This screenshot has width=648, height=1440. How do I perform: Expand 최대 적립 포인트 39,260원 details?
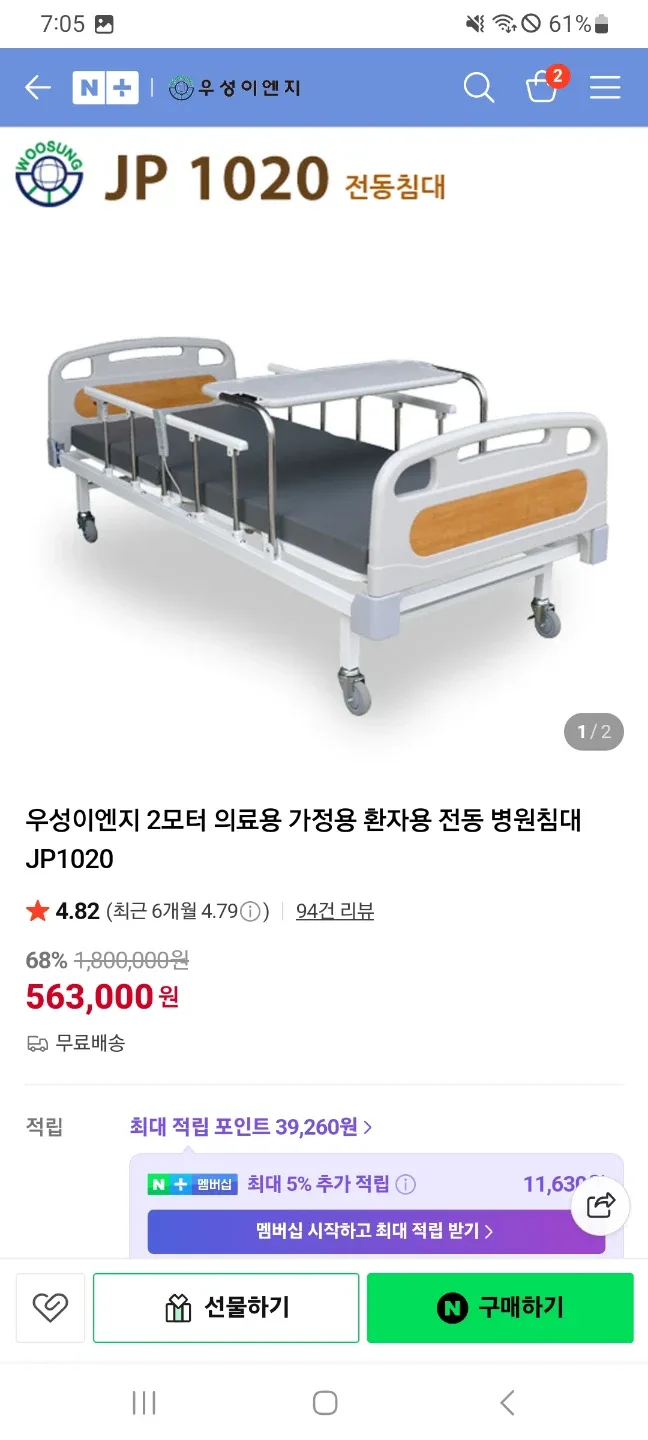(x=251, y=1127)
